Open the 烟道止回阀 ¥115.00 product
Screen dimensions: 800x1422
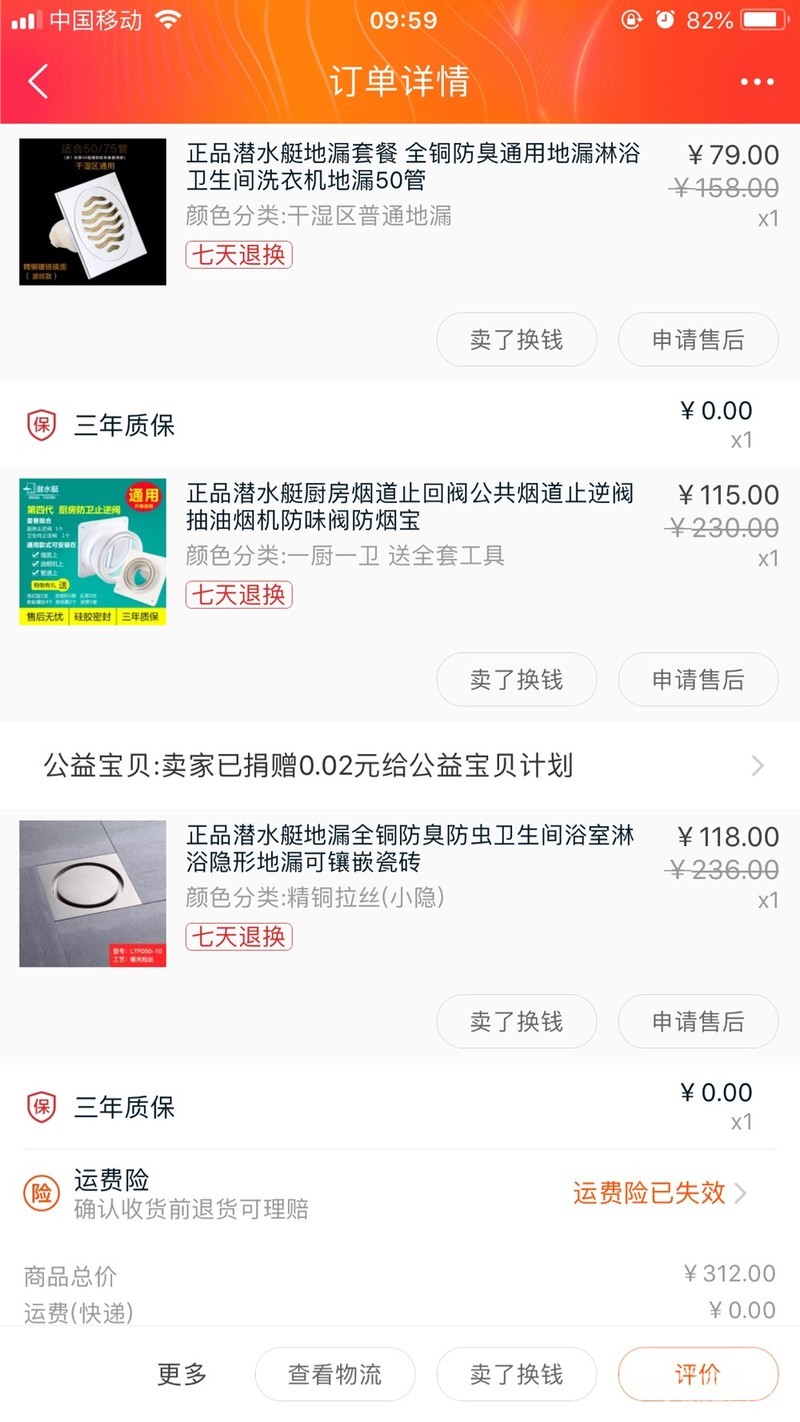410,507
